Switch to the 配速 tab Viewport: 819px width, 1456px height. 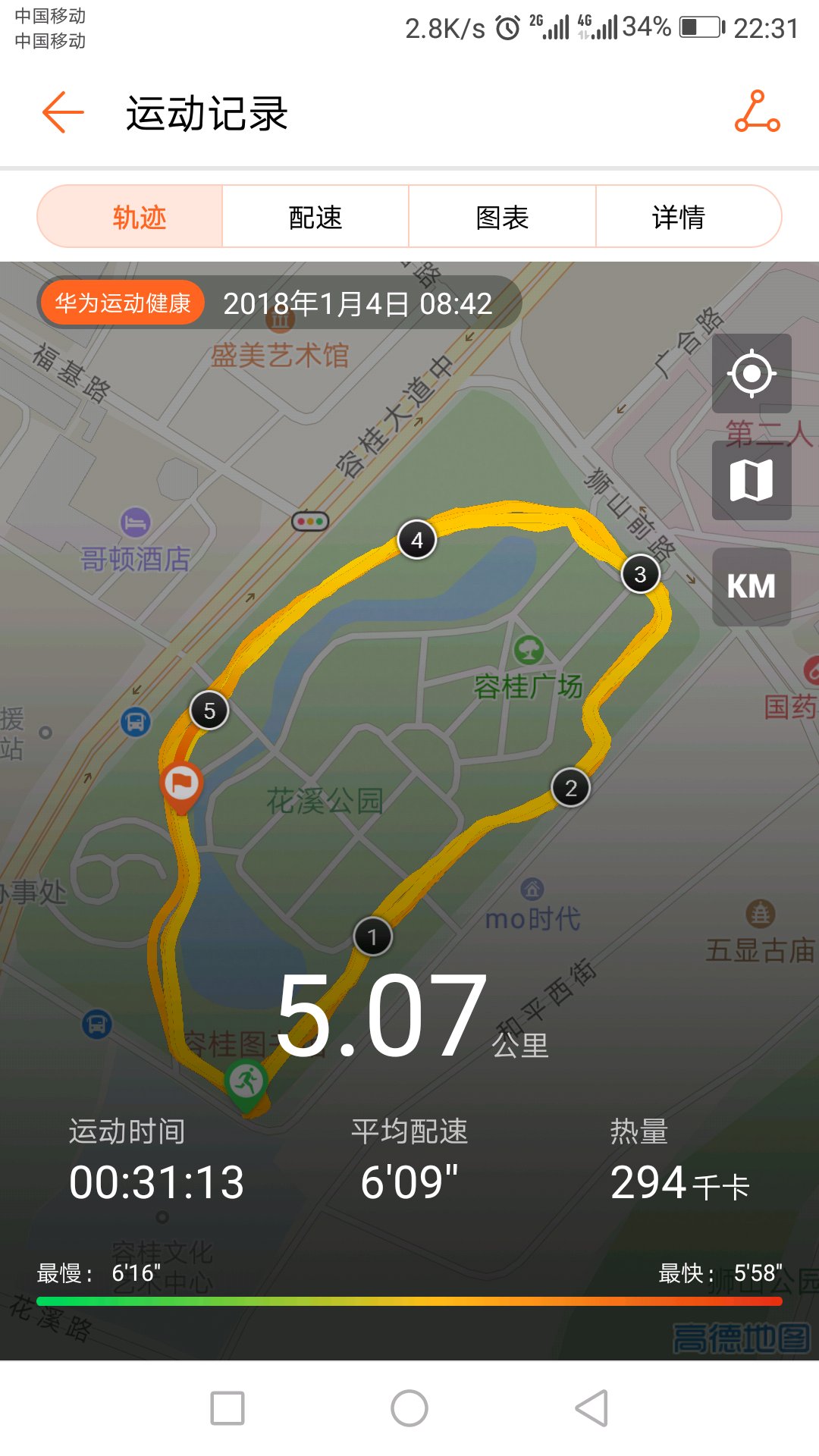(315, 217)
